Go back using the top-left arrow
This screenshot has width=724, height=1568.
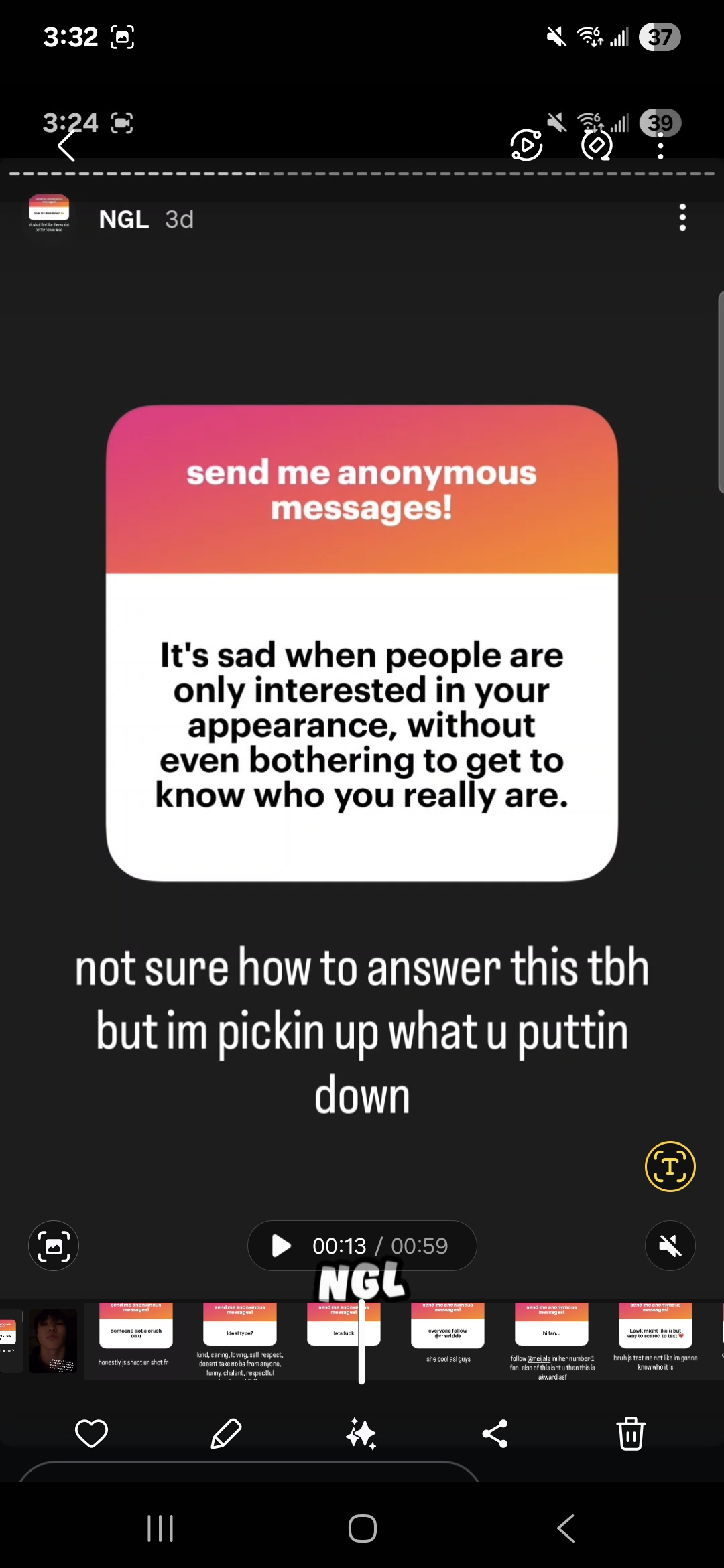66,145
